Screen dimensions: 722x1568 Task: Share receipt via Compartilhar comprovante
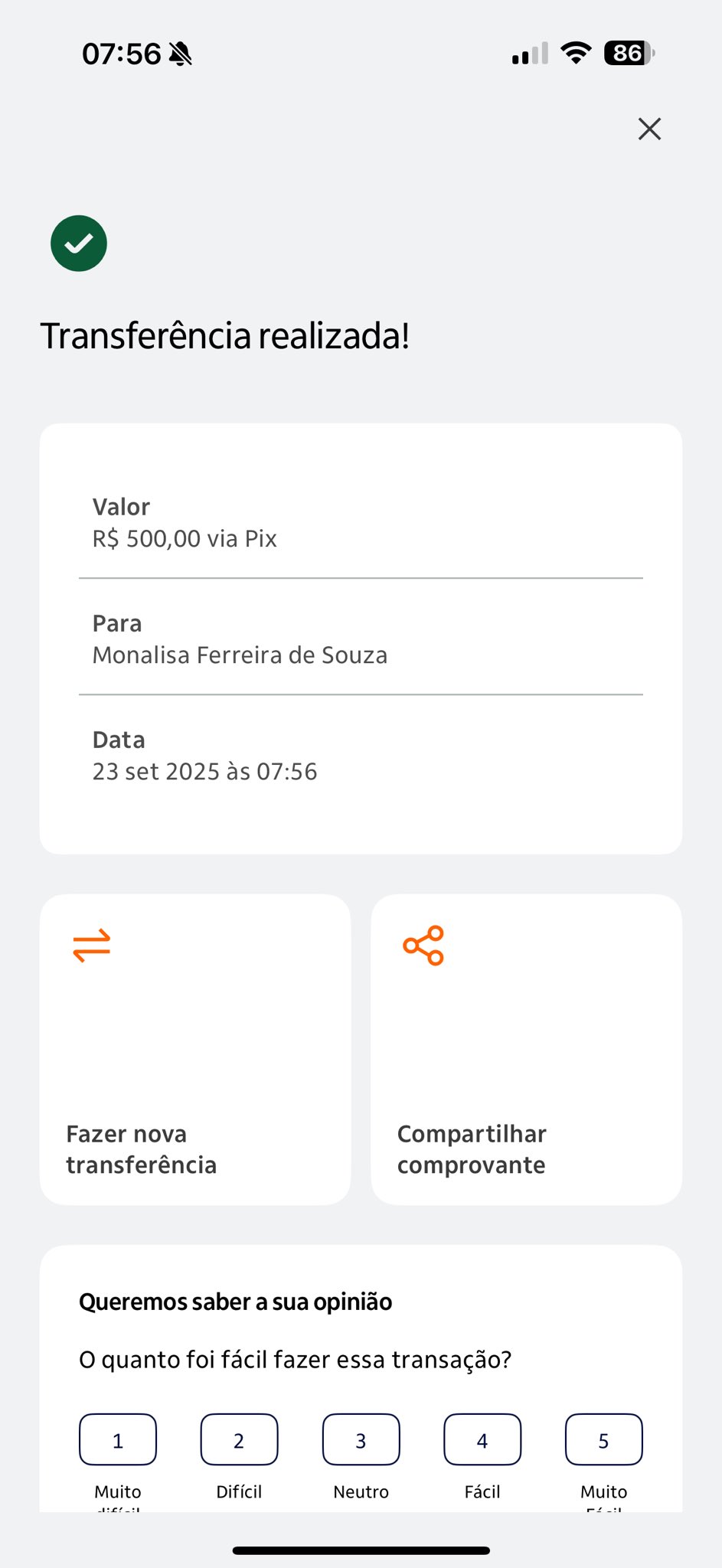[x=526, y=1049]
